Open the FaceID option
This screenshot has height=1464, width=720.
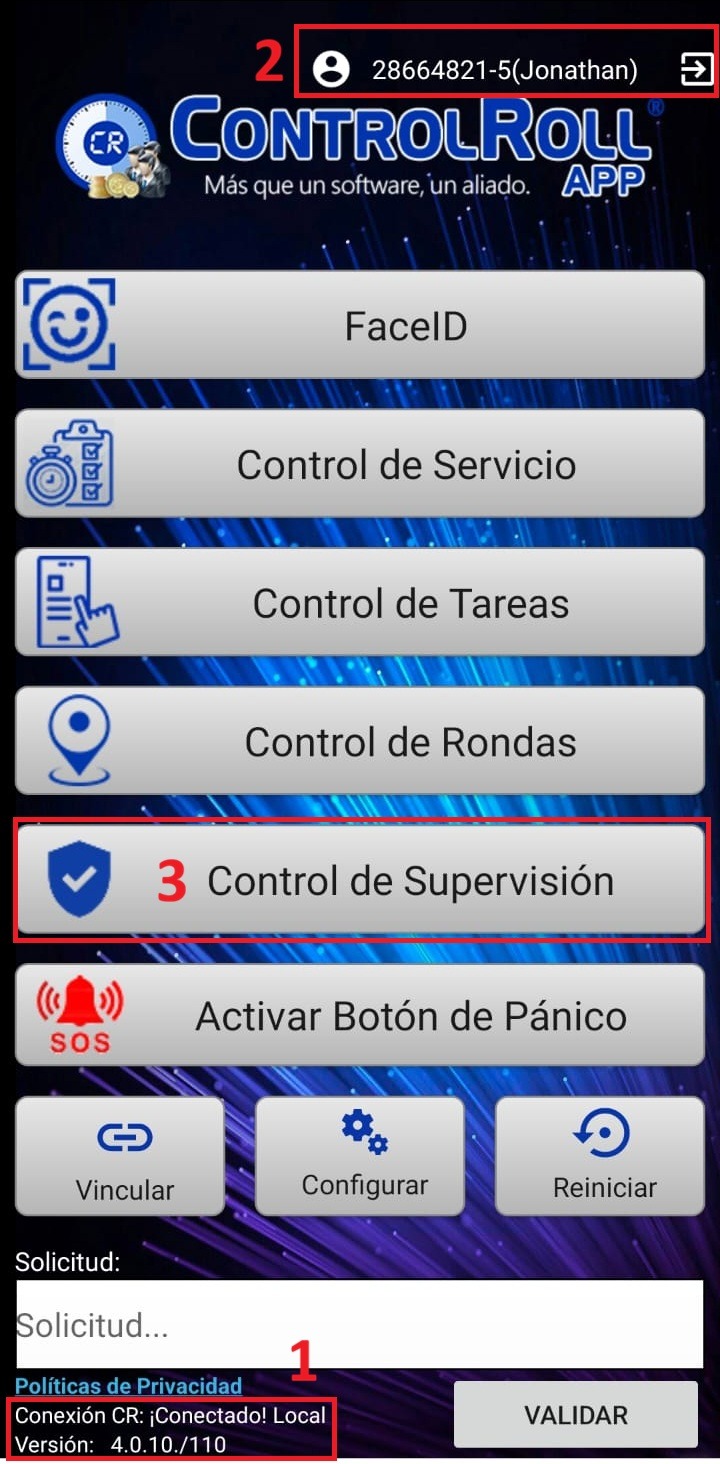(x=360, y=326)
